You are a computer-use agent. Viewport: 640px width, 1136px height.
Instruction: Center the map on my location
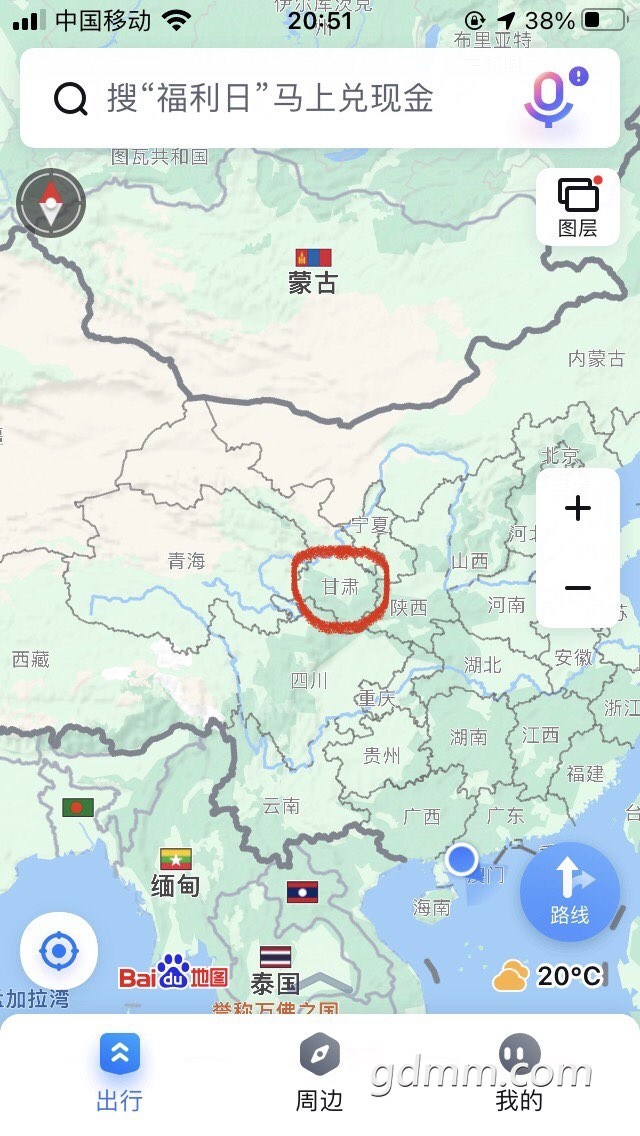[x=59, y=950]
